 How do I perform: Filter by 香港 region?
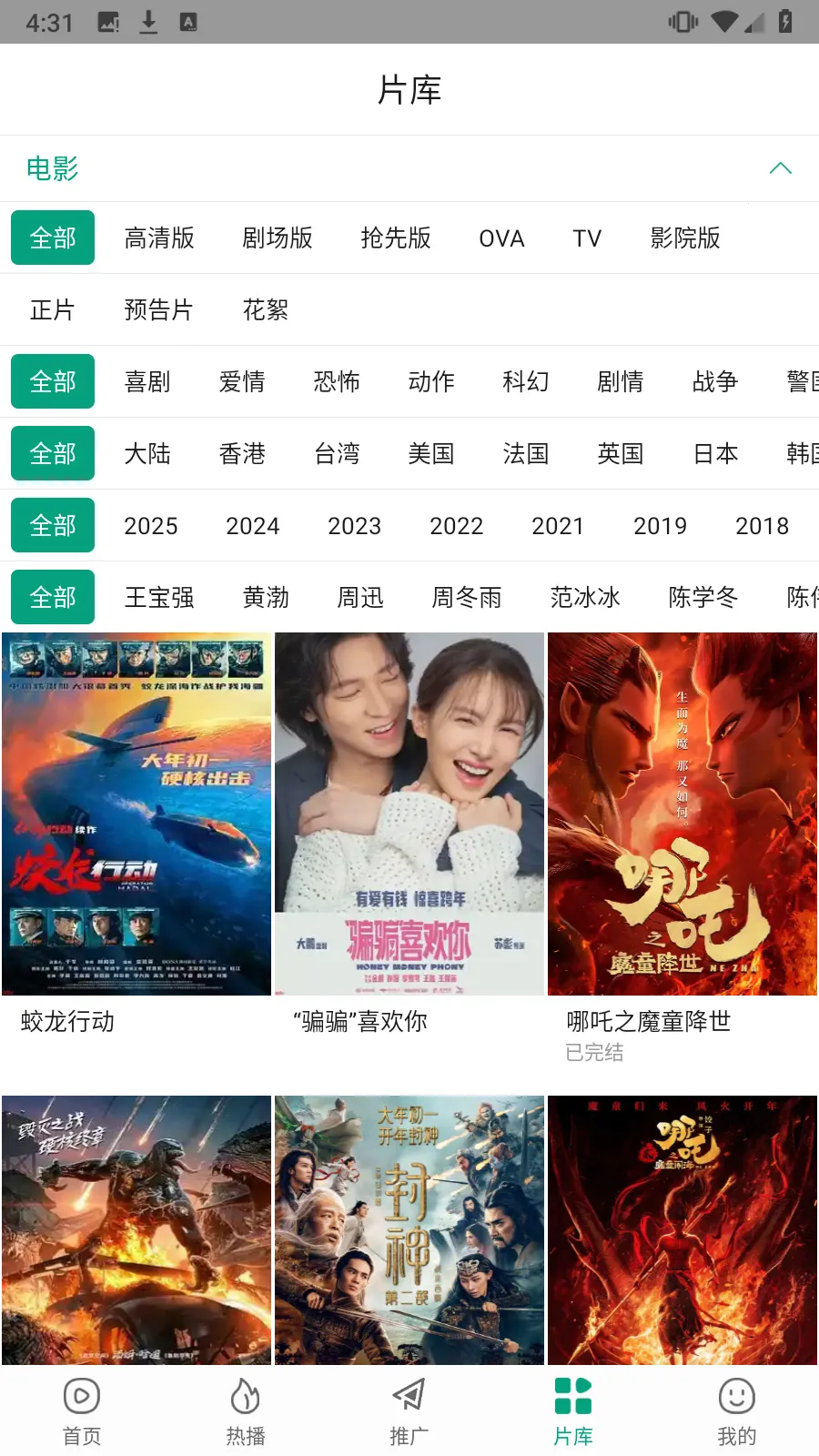[242, 454]
